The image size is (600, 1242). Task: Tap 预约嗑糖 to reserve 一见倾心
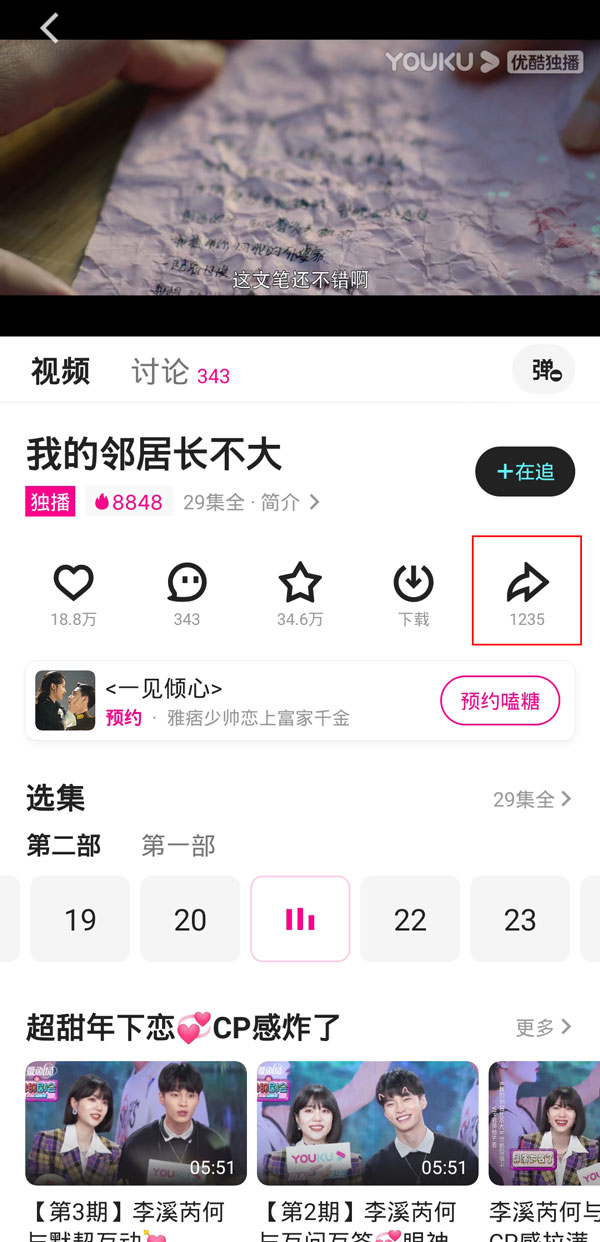coord(499,701)
